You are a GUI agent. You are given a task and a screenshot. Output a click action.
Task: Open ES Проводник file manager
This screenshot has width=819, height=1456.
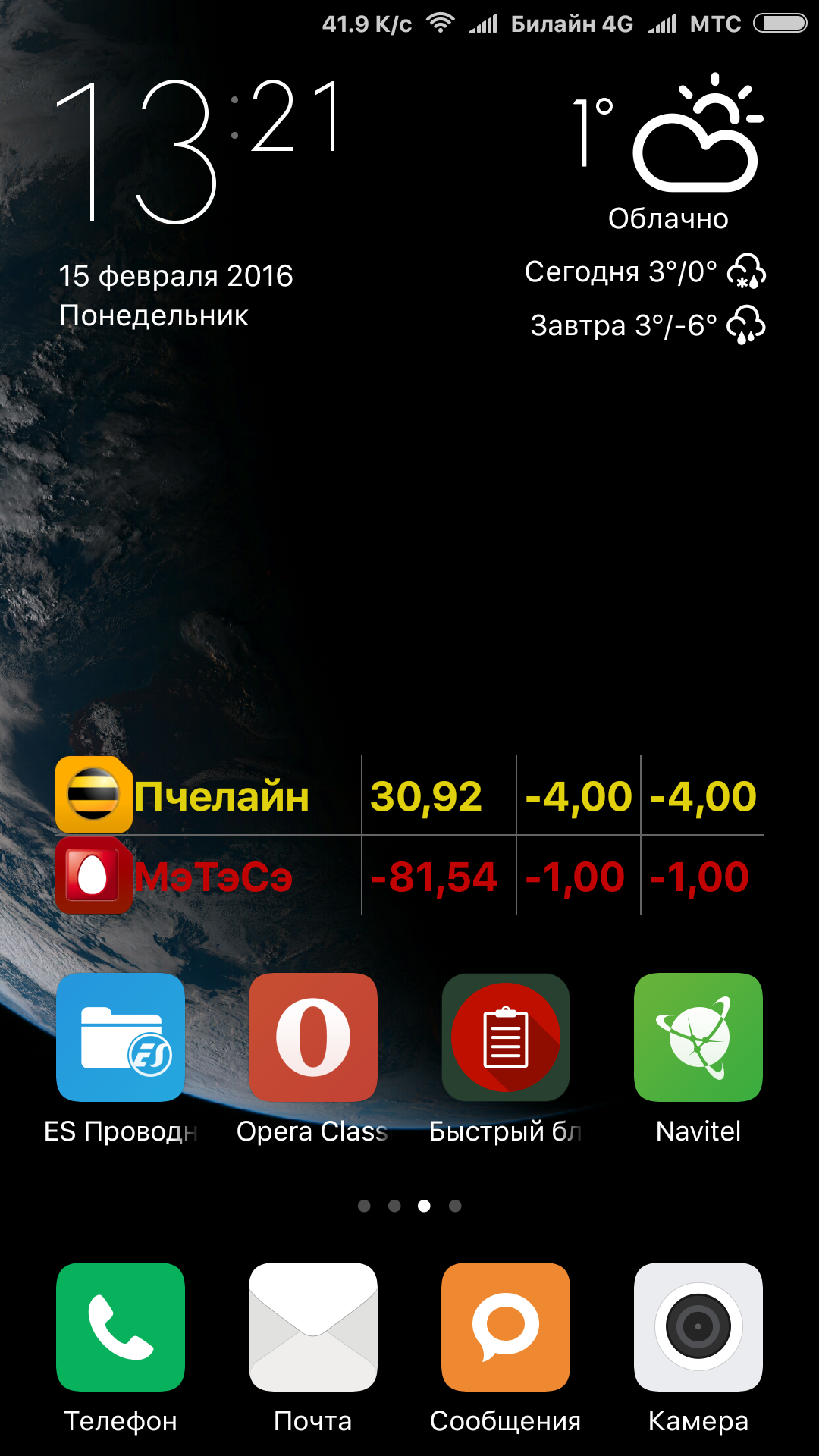pyautogui.click(x=121, y=1037)
